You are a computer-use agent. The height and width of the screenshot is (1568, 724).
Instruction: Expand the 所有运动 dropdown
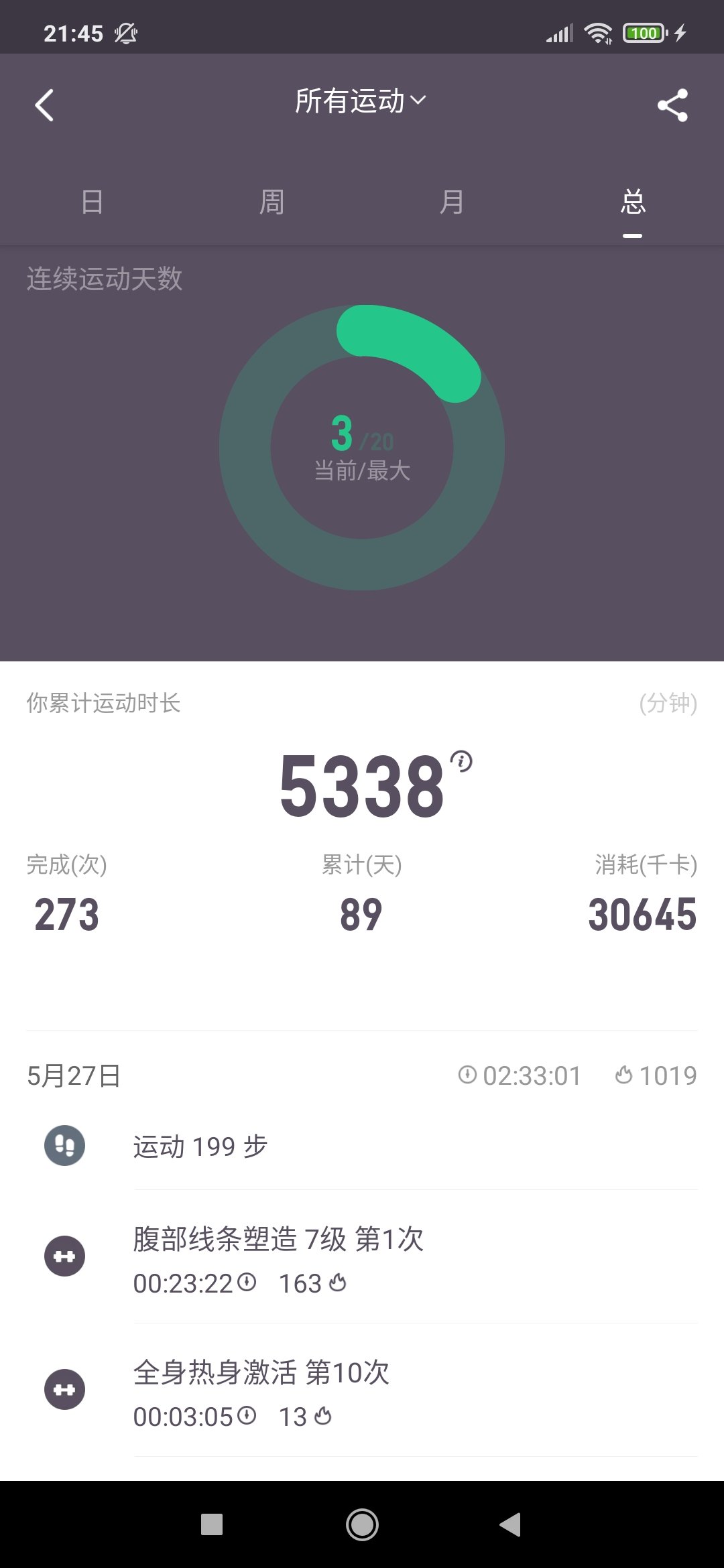[x=361, y=101]
